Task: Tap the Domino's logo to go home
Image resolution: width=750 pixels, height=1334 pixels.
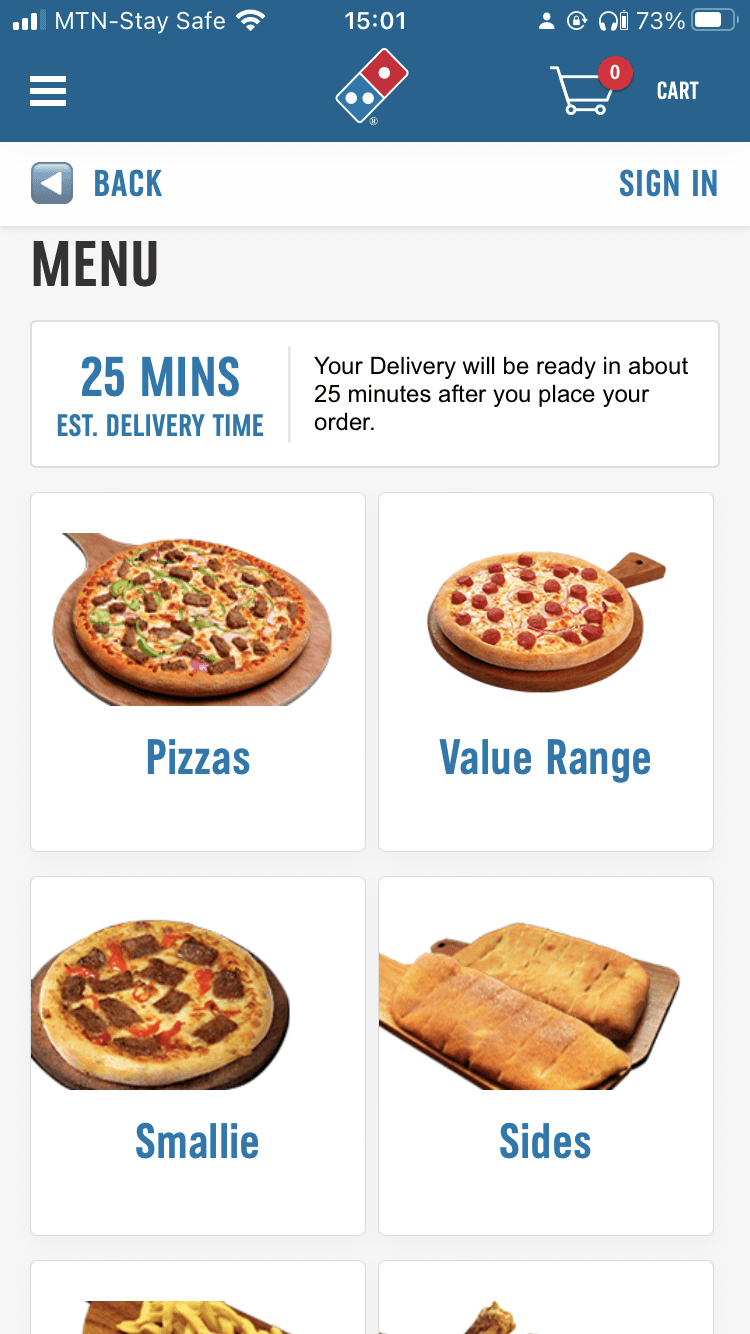Action: pyautogui.click(x=372, y=87)
